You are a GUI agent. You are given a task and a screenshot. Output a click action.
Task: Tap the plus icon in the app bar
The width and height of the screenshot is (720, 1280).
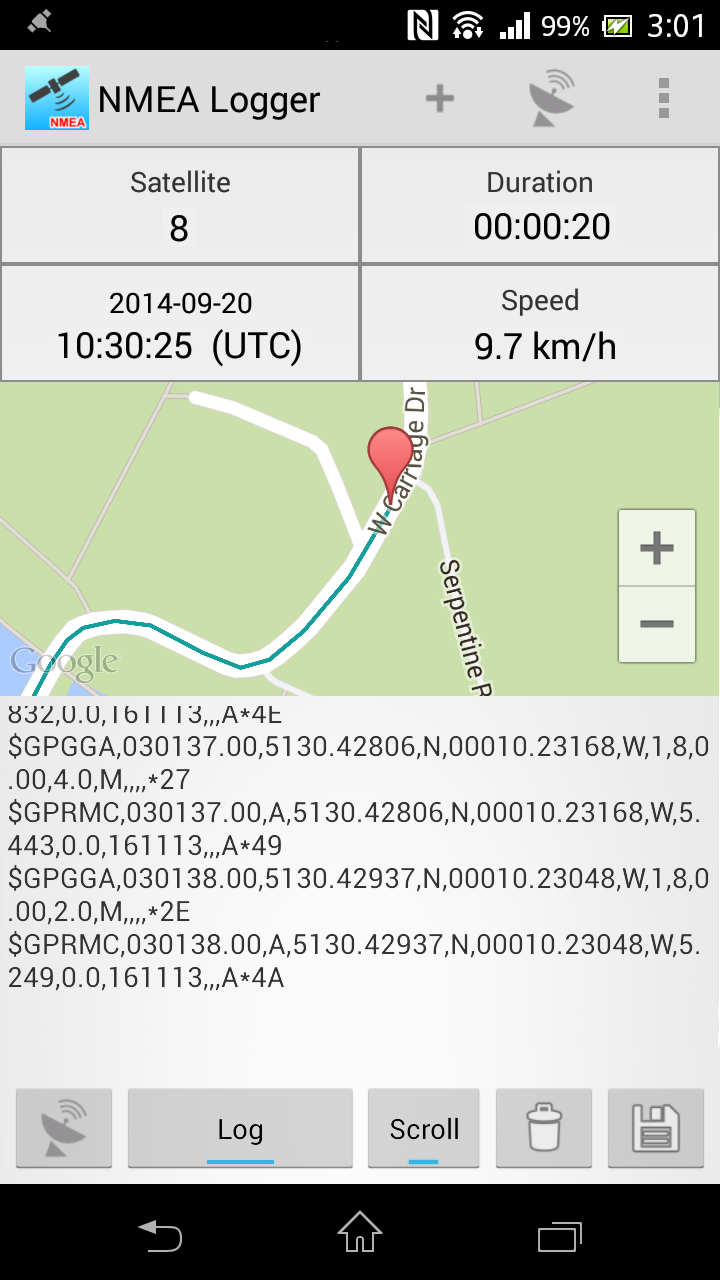[440, 98]
